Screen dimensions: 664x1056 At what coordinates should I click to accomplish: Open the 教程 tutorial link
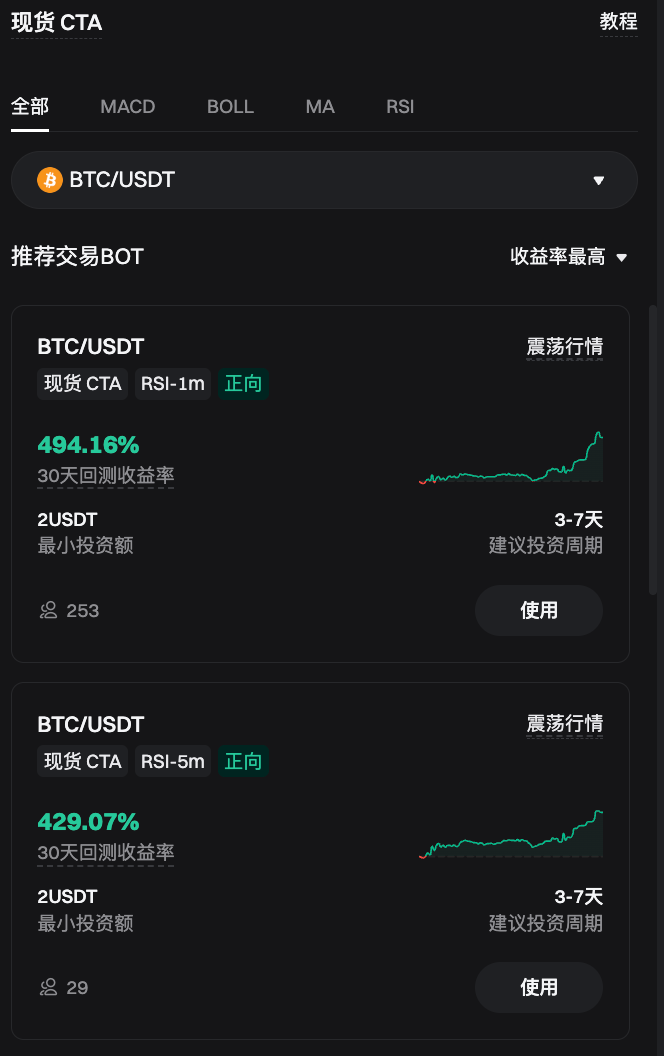point(618,22)
